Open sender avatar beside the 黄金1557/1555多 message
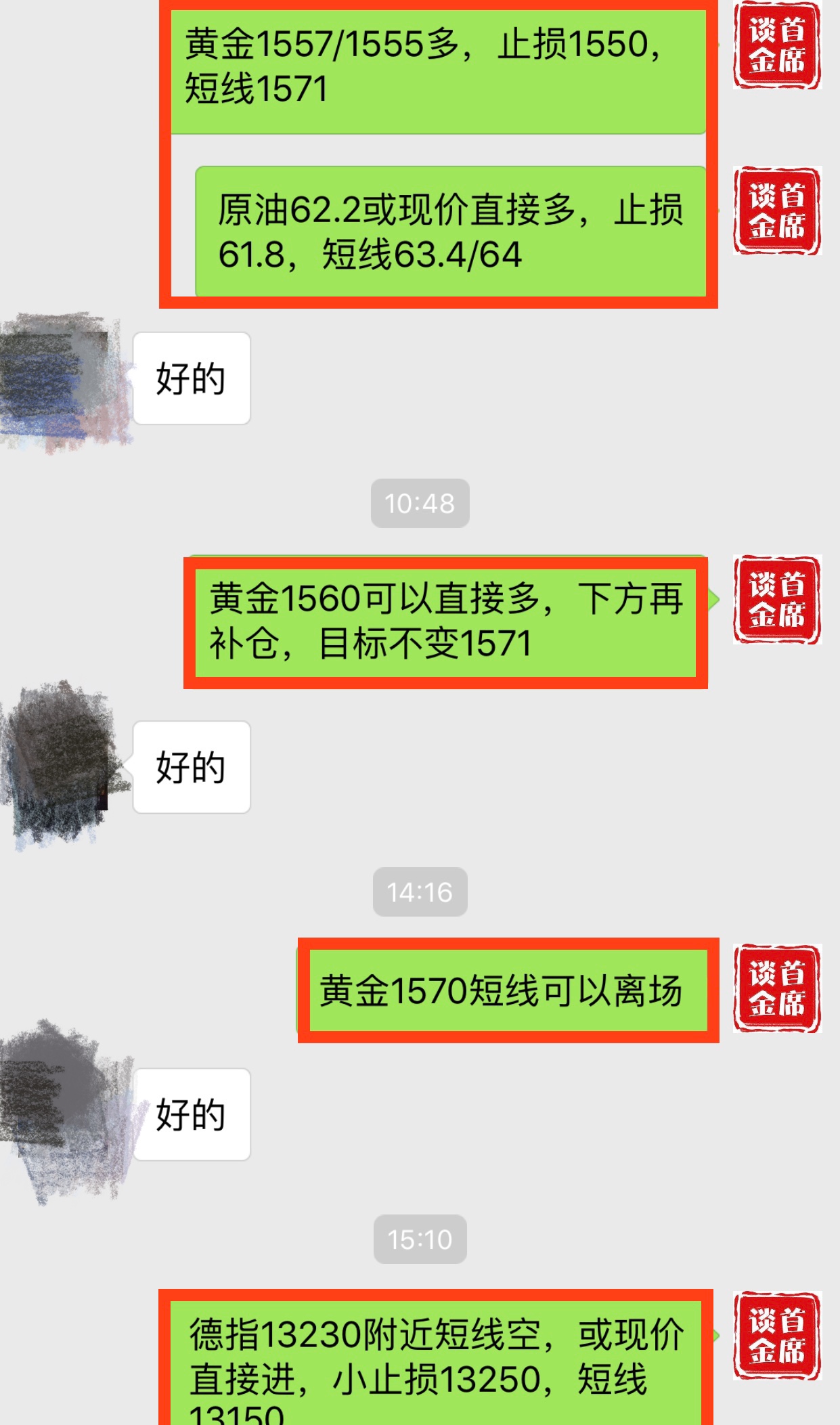Screen dimensions: 840x1425 [x=776, y=46]
